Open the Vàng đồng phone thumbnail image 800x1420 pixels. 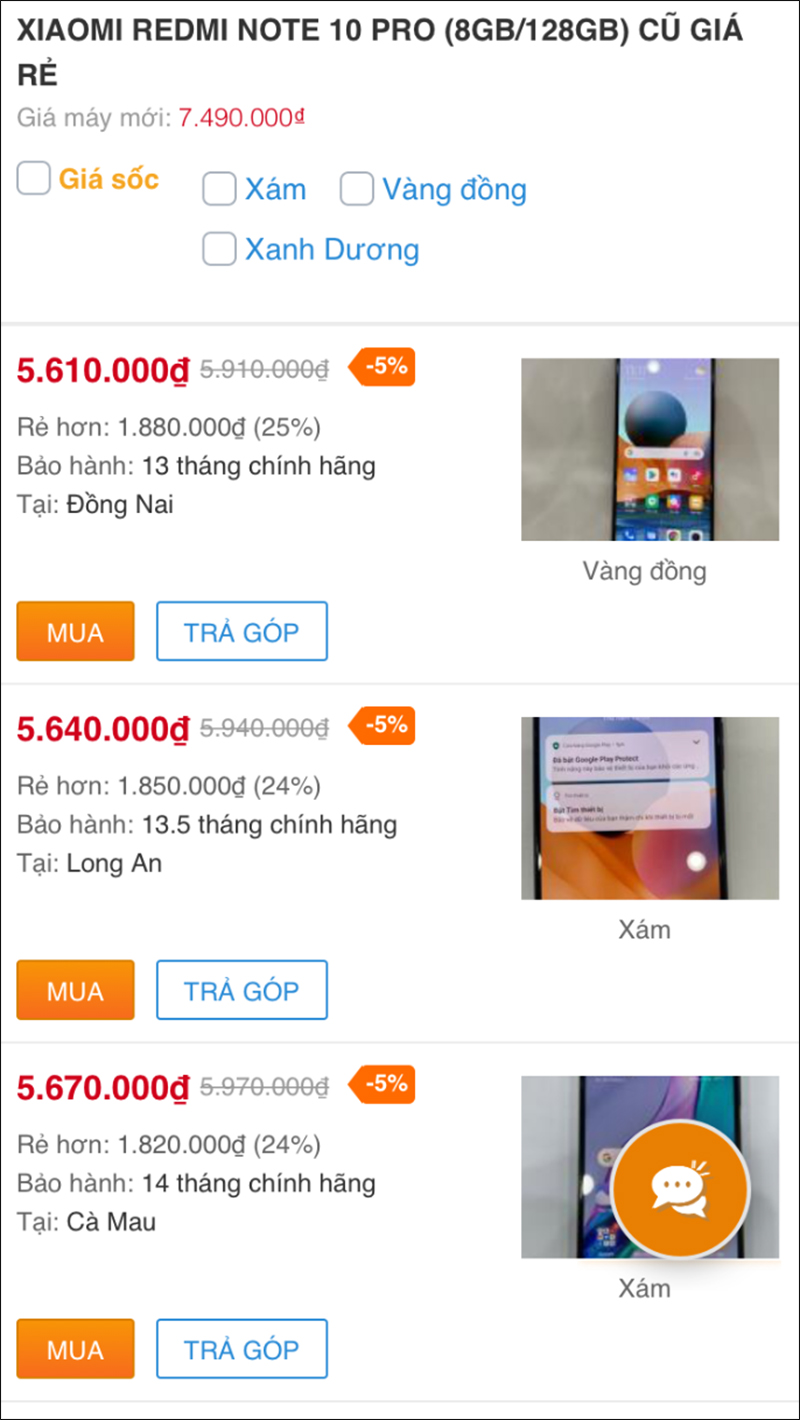tap(650, 449)
